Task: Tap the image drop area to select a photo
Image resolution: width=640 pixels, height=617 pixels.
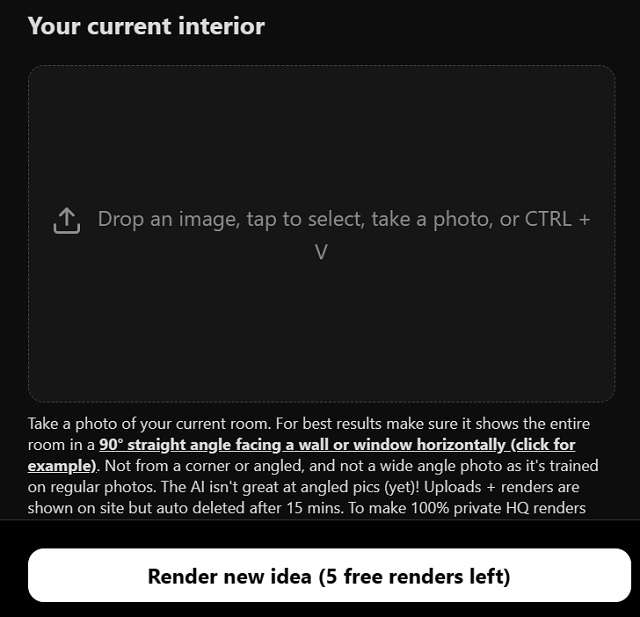Action: (321, 234)
